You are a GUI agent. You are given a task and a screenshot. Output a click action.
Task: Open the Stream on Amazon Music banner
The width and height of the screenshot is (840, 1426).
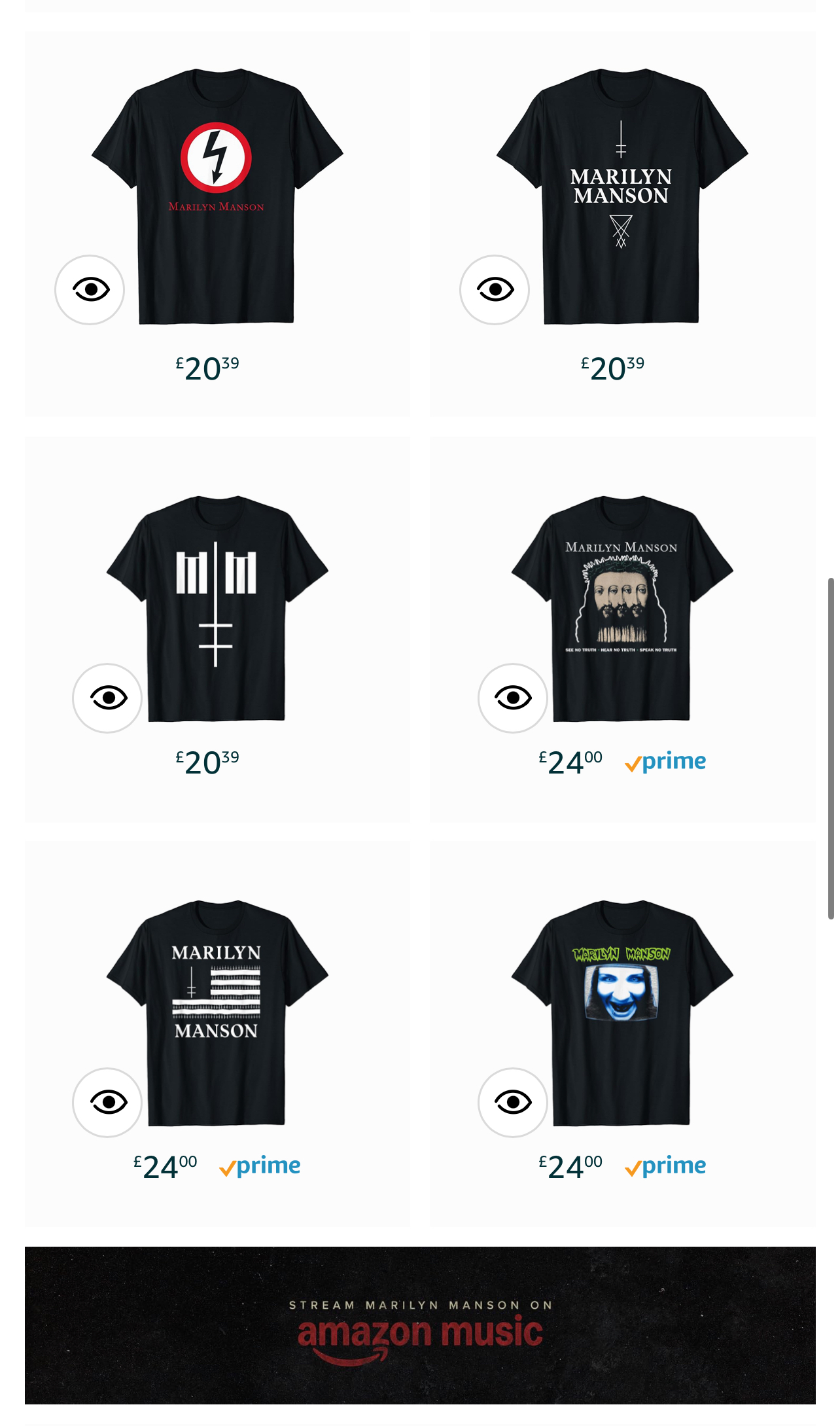coord(420,1325)
